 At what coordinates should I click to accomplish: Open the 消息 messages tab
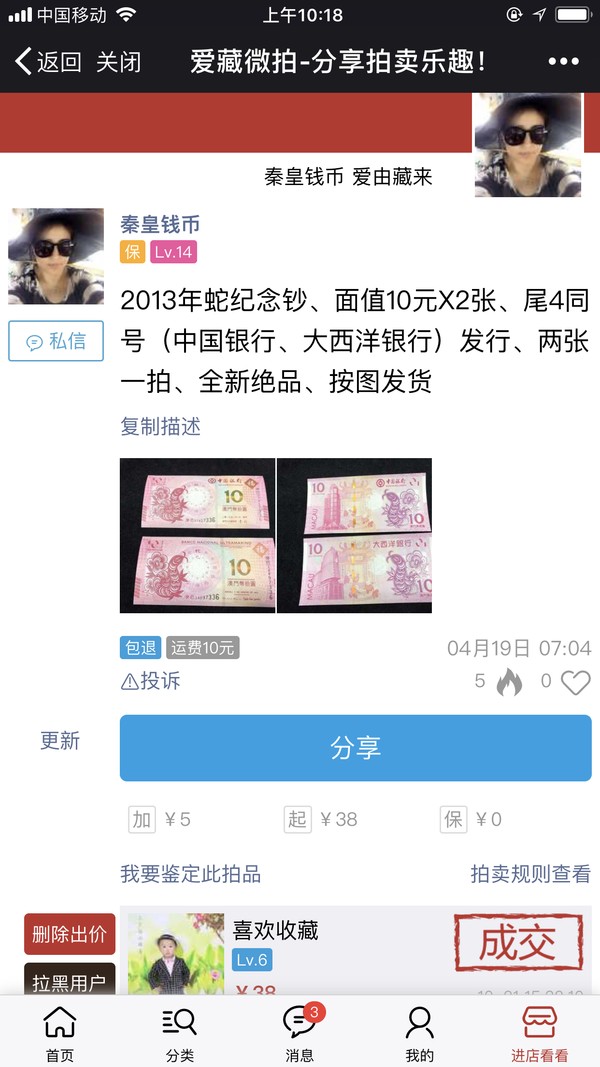300,1032
